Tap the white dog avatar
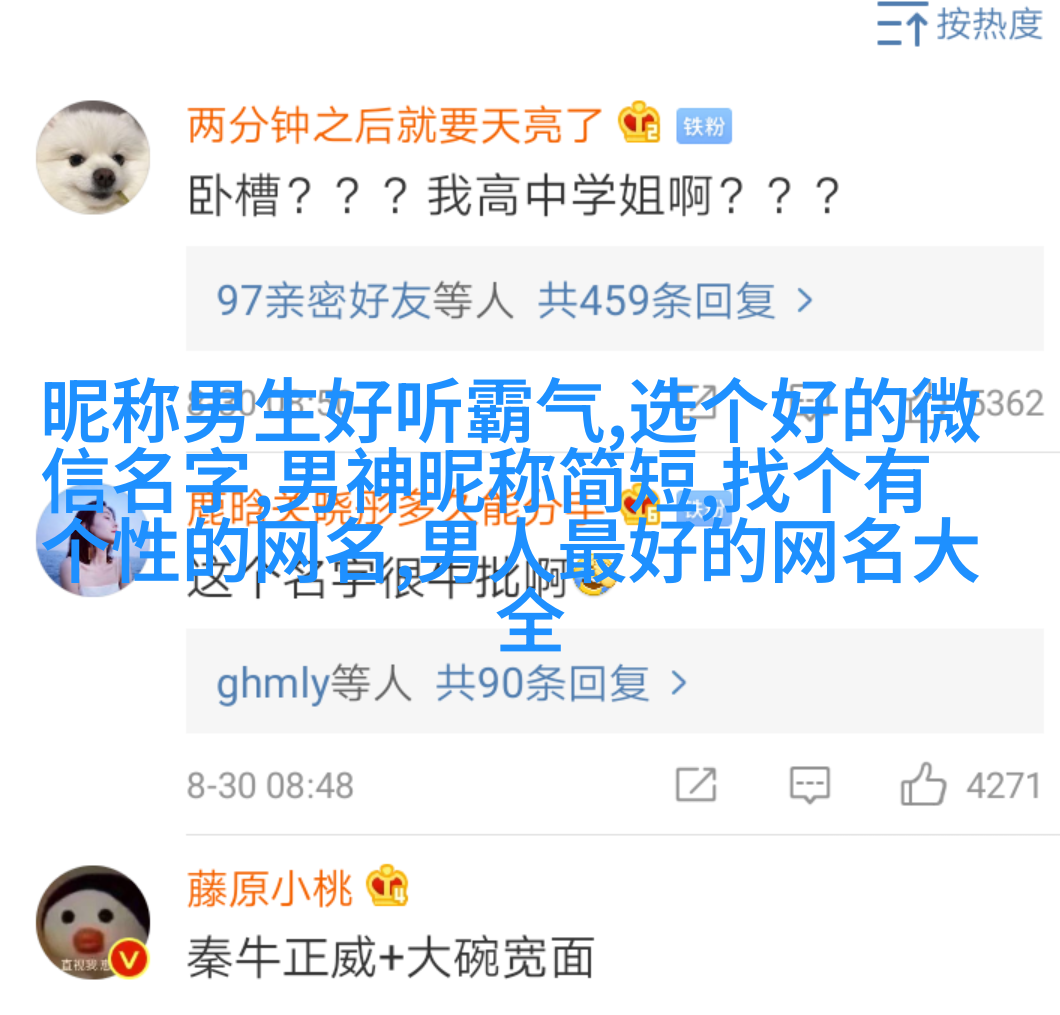 (x=93, y=157)
